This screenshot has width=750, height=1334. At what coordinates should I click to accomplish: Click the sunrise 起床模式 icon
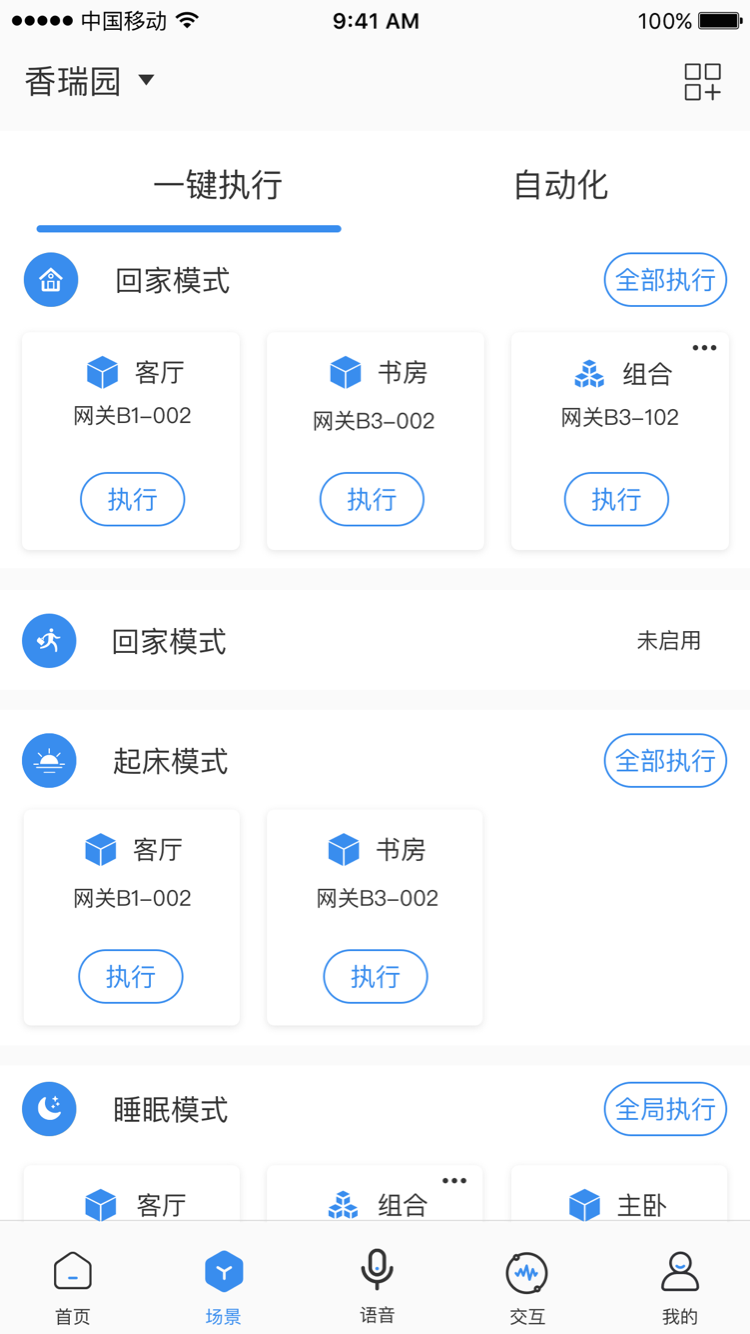pos(50,761)
